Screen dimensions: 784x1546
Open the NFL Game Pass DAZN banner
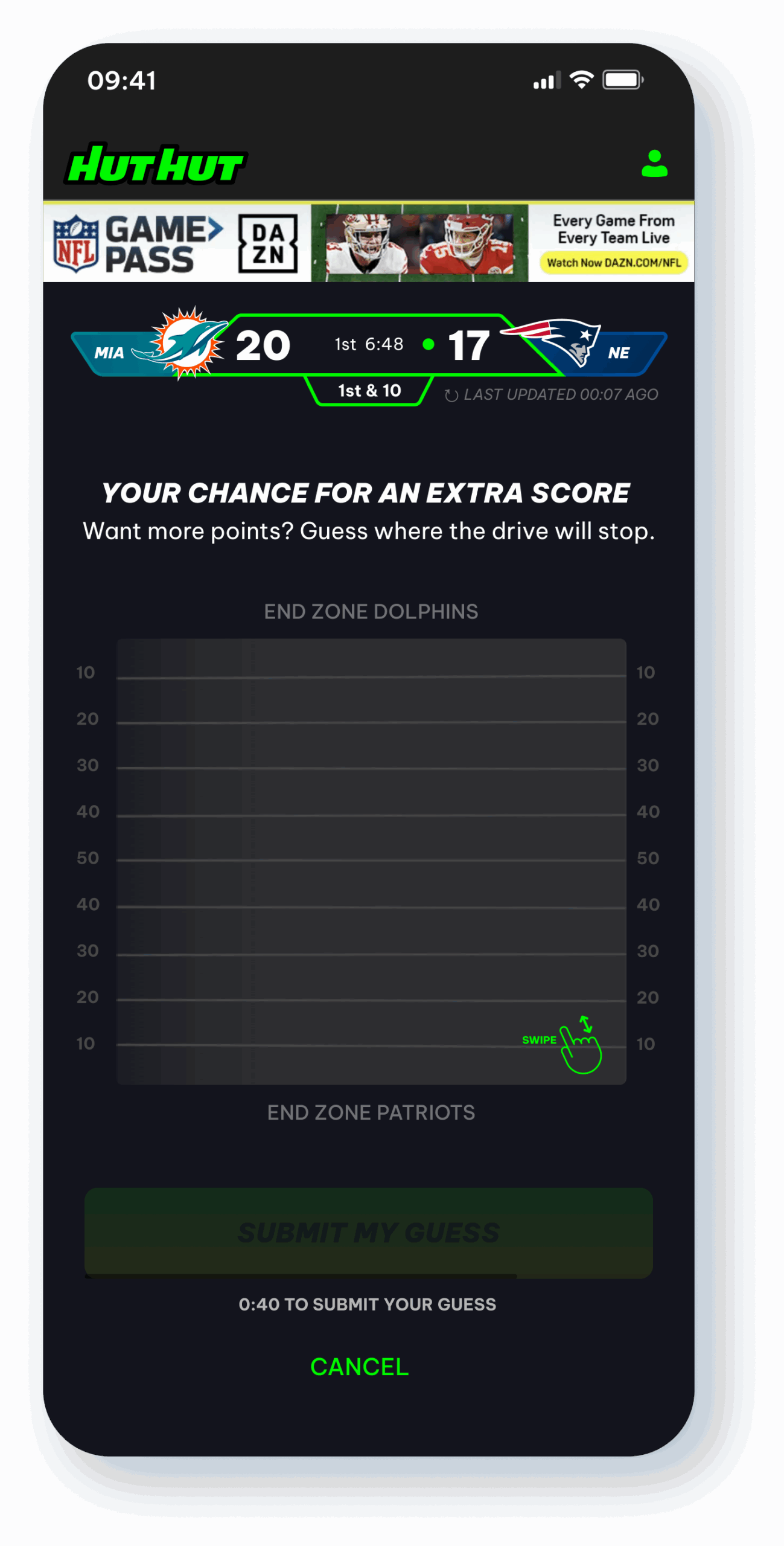pos(368,242)
